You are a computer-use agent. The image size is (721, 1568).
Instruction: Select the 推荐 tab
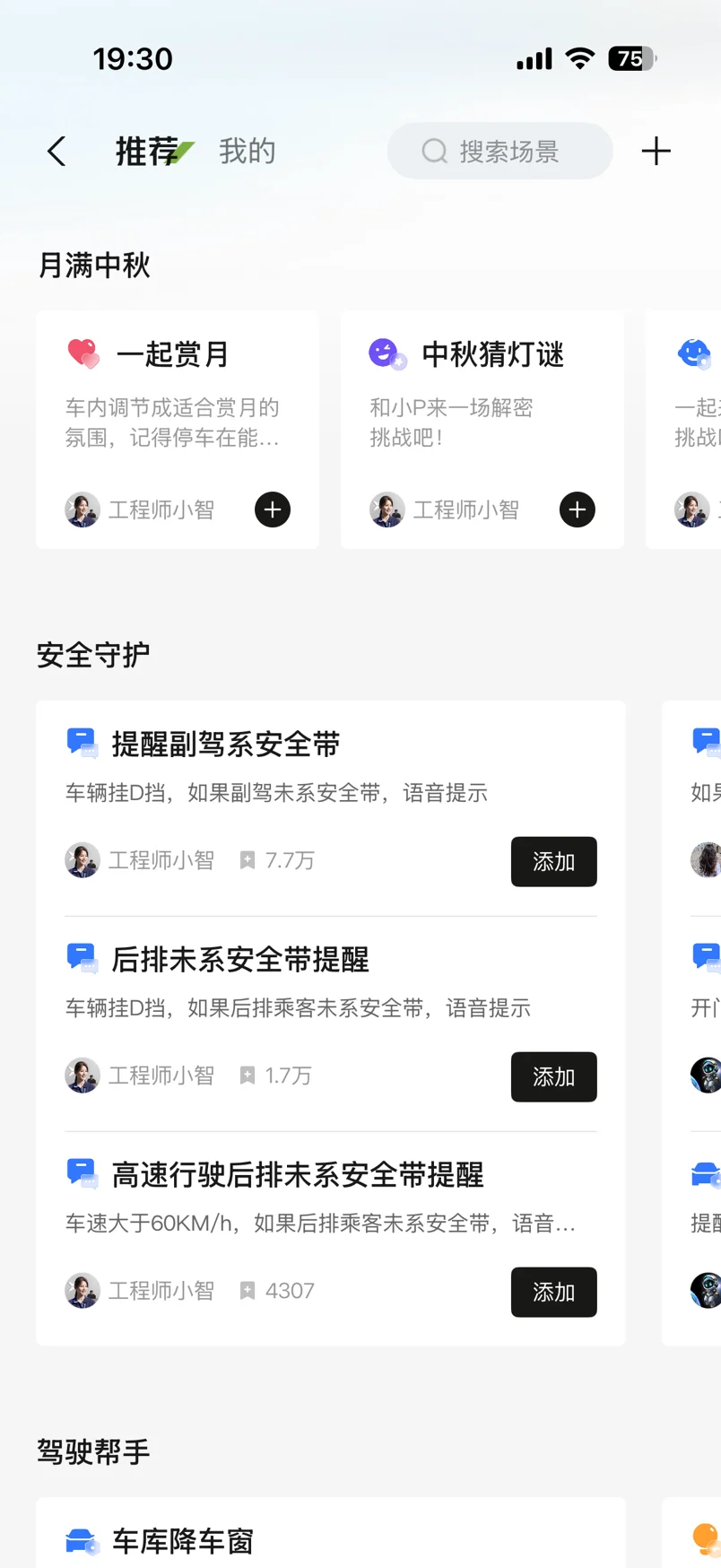tap(148, 152)
